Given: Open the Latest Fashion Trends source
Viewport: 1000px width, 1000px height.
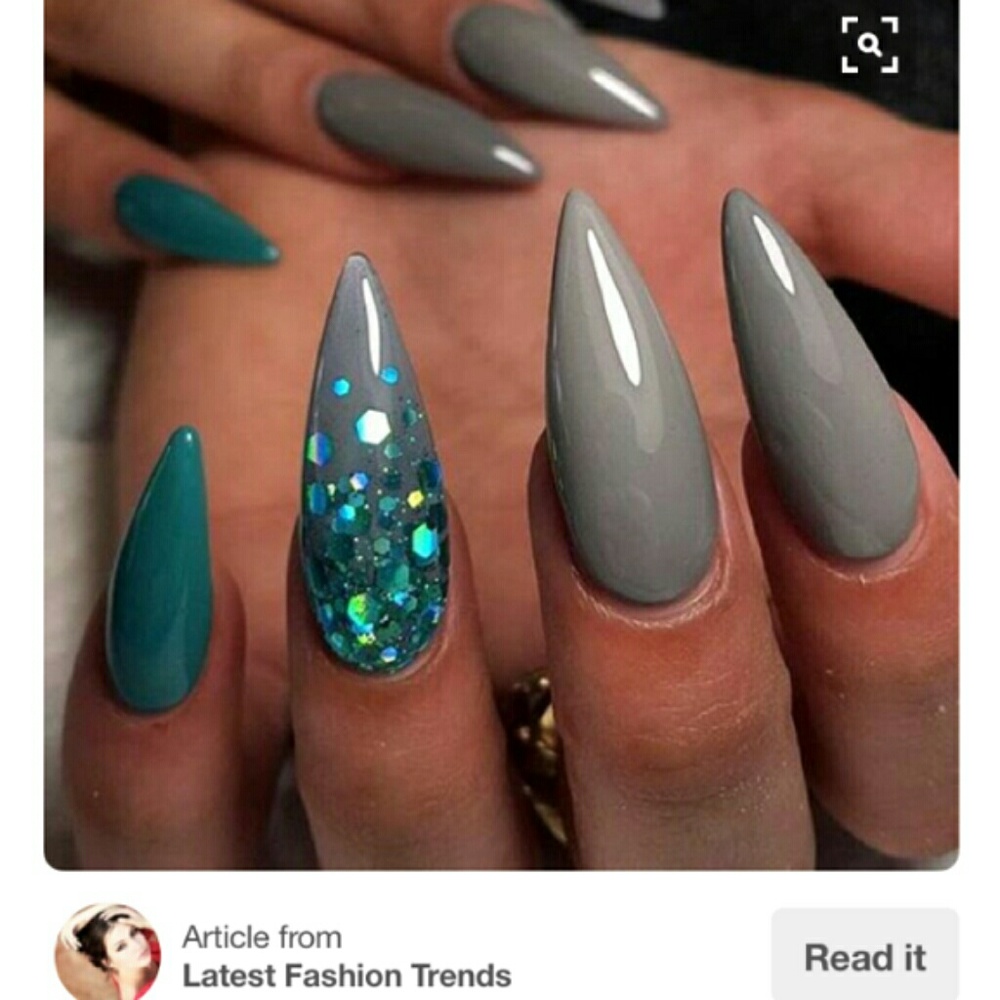Looking at the screenshot, I should point(346,975).
